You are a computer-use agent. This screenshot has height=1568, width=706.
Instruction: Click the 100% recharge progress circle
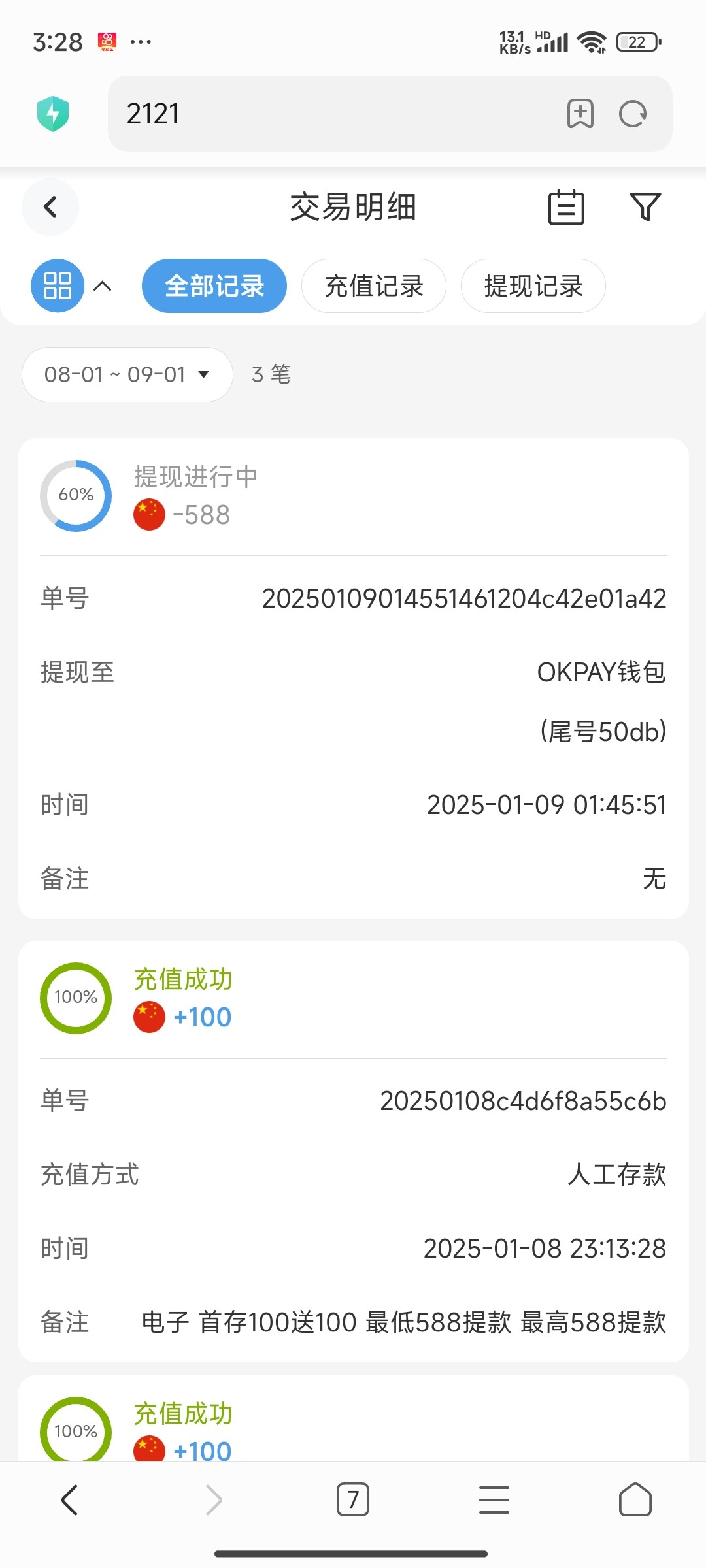[x=75, y=998]
